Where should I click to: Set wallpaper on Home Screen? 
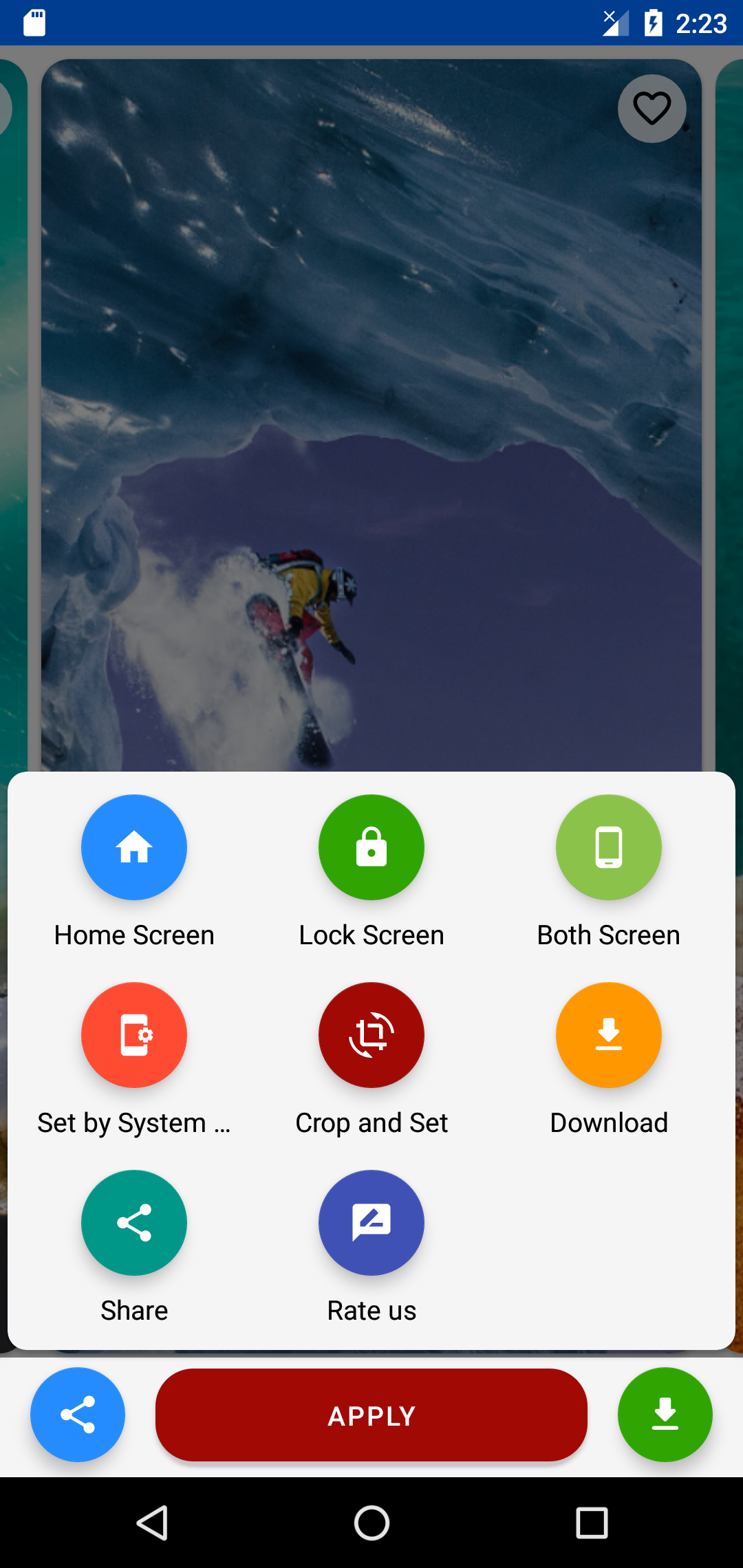134,848
